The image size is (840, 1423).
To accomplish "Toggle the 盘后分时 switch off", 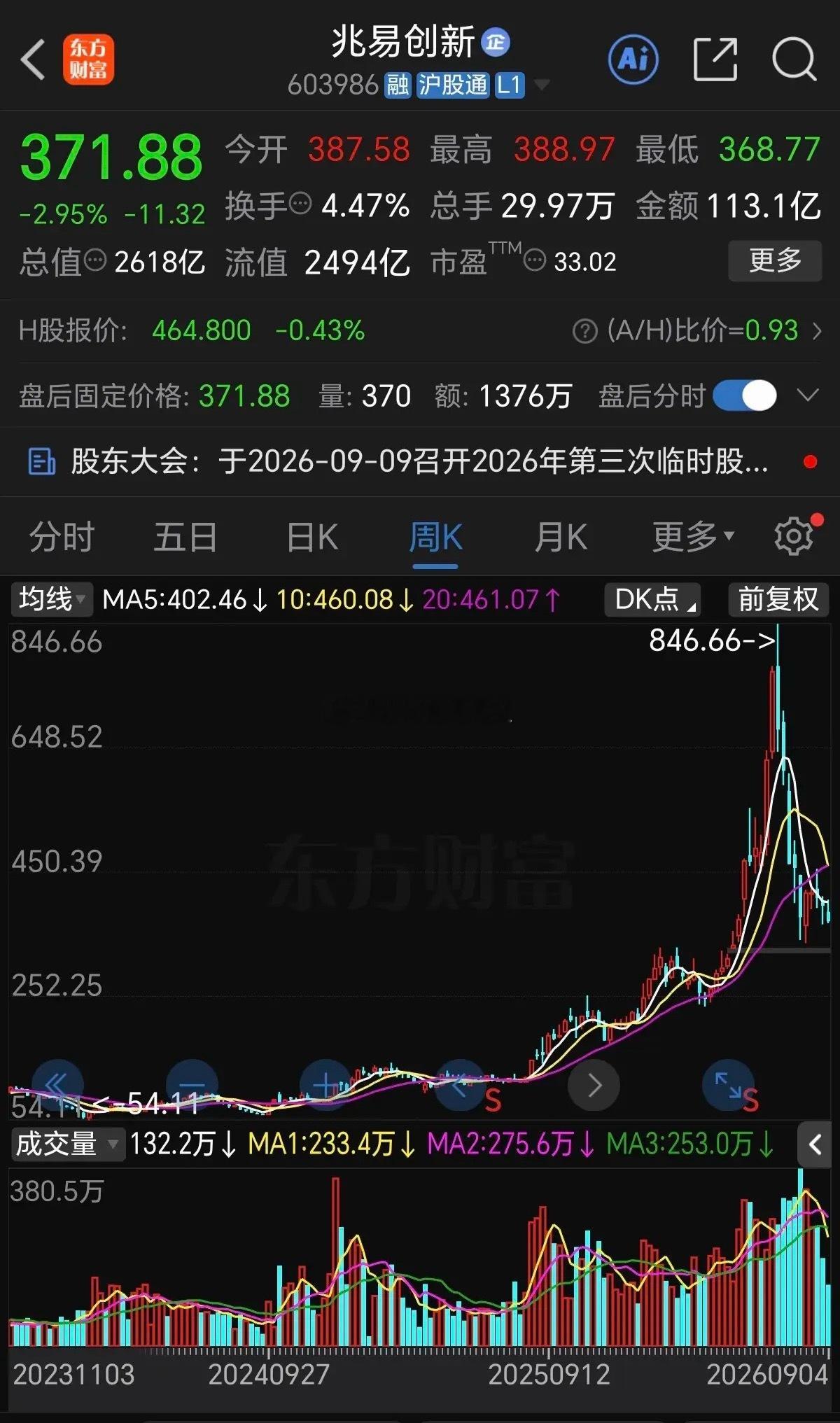I will tap(745, 396).
